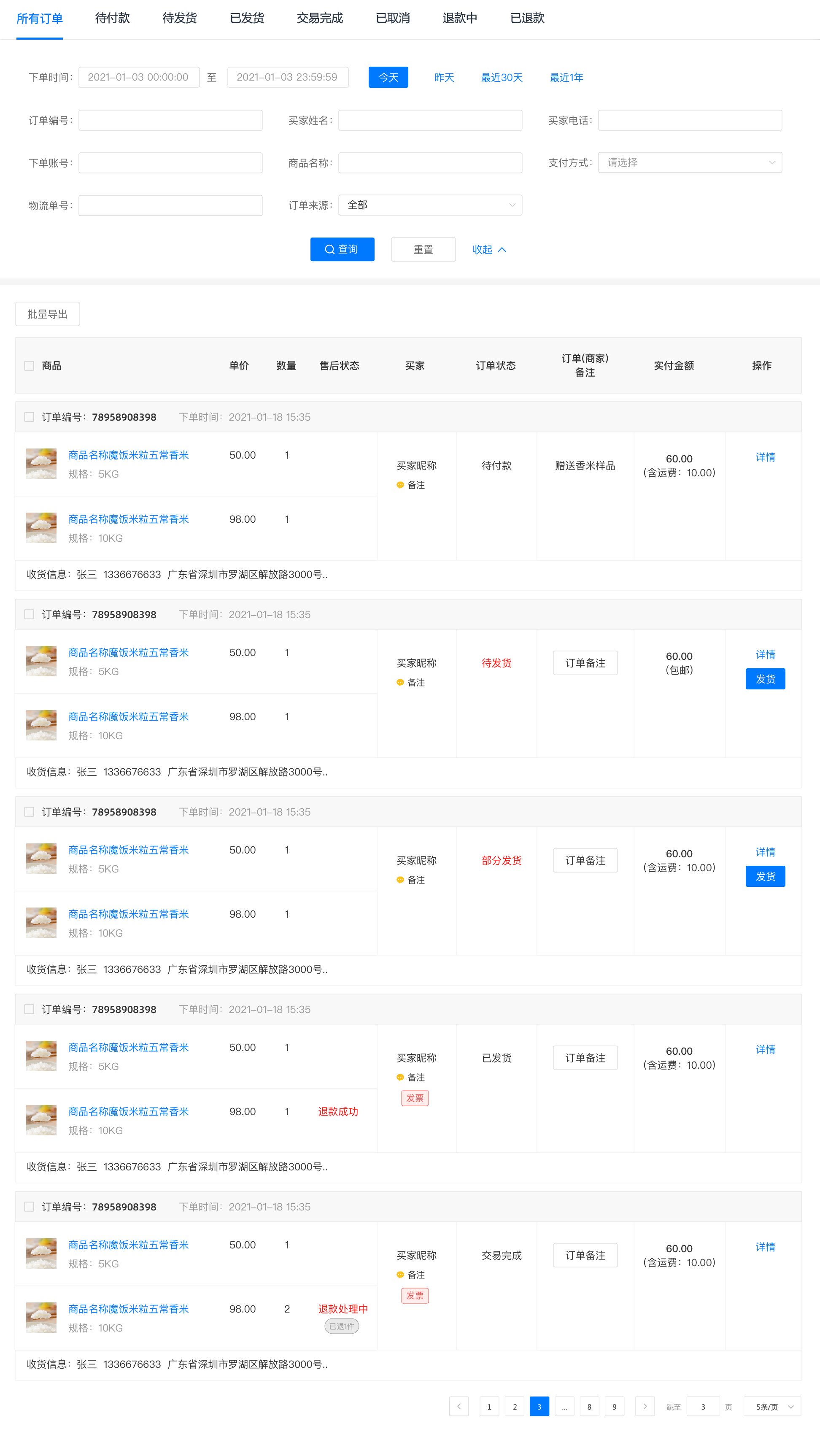Click the 发货 ship button on 待发货 order
The image size is (820, 1456).
click(x=765, y=679)
